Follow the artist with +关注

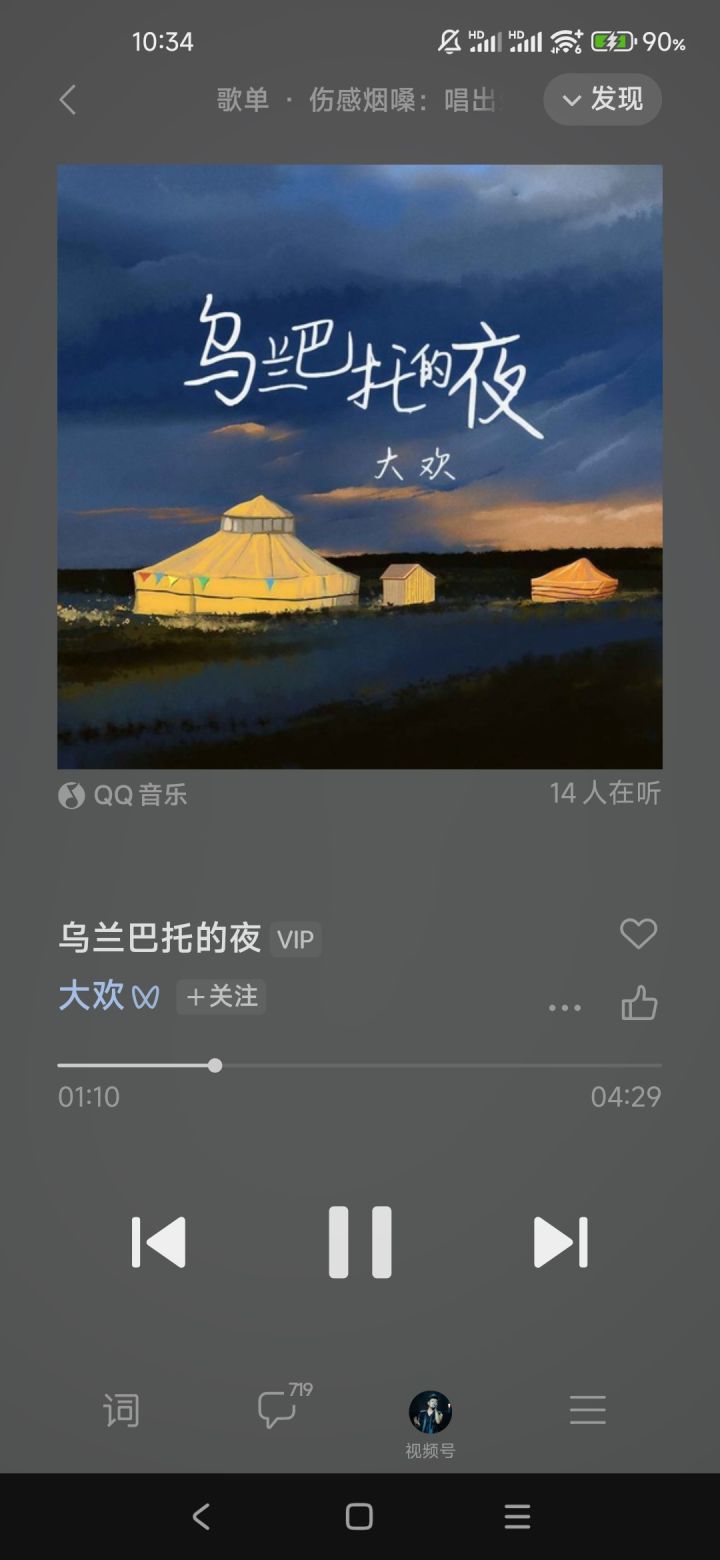[x=221, y=997]
